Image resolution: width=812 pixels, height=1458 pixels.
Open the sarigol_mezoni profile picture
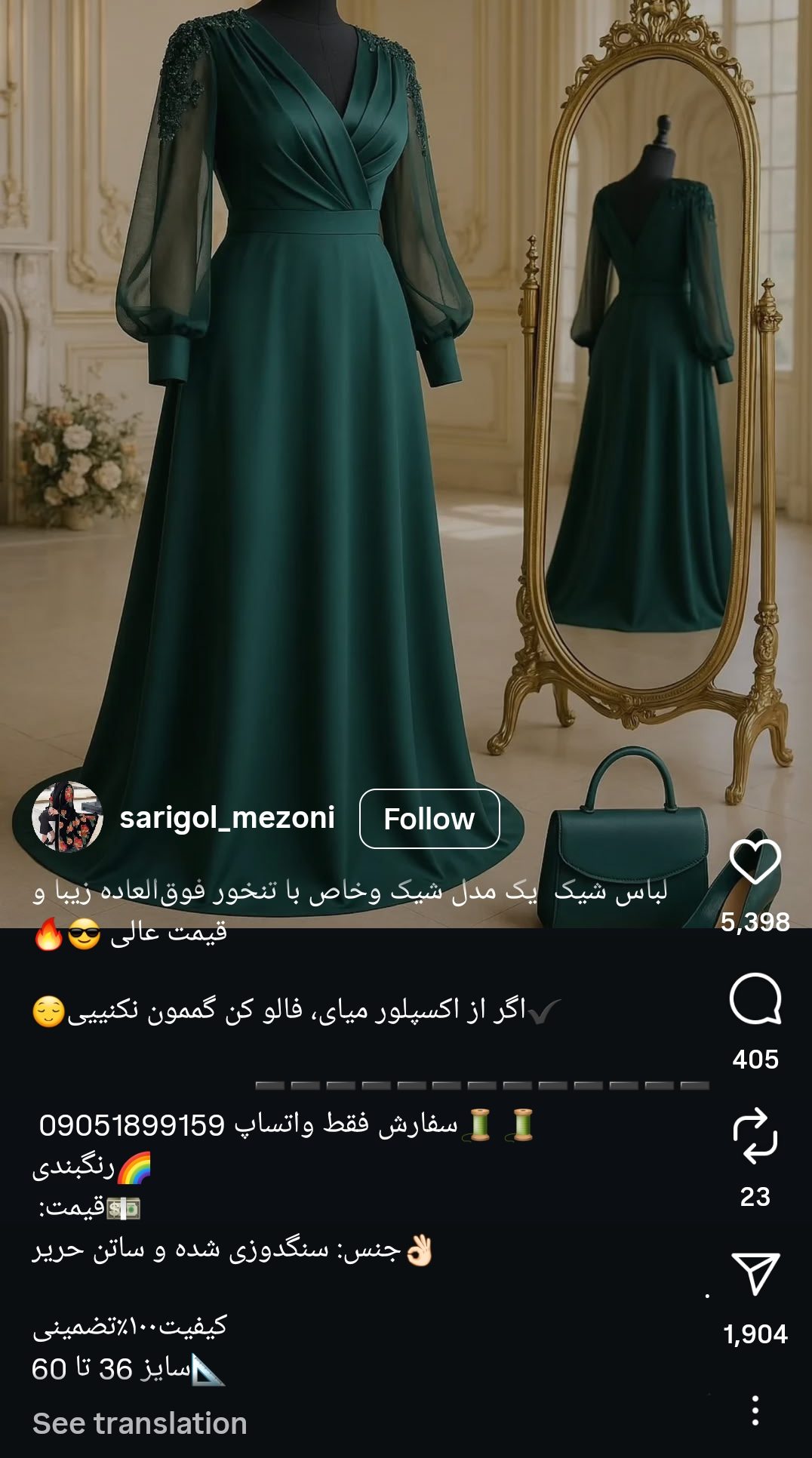[x=67, y=817]
